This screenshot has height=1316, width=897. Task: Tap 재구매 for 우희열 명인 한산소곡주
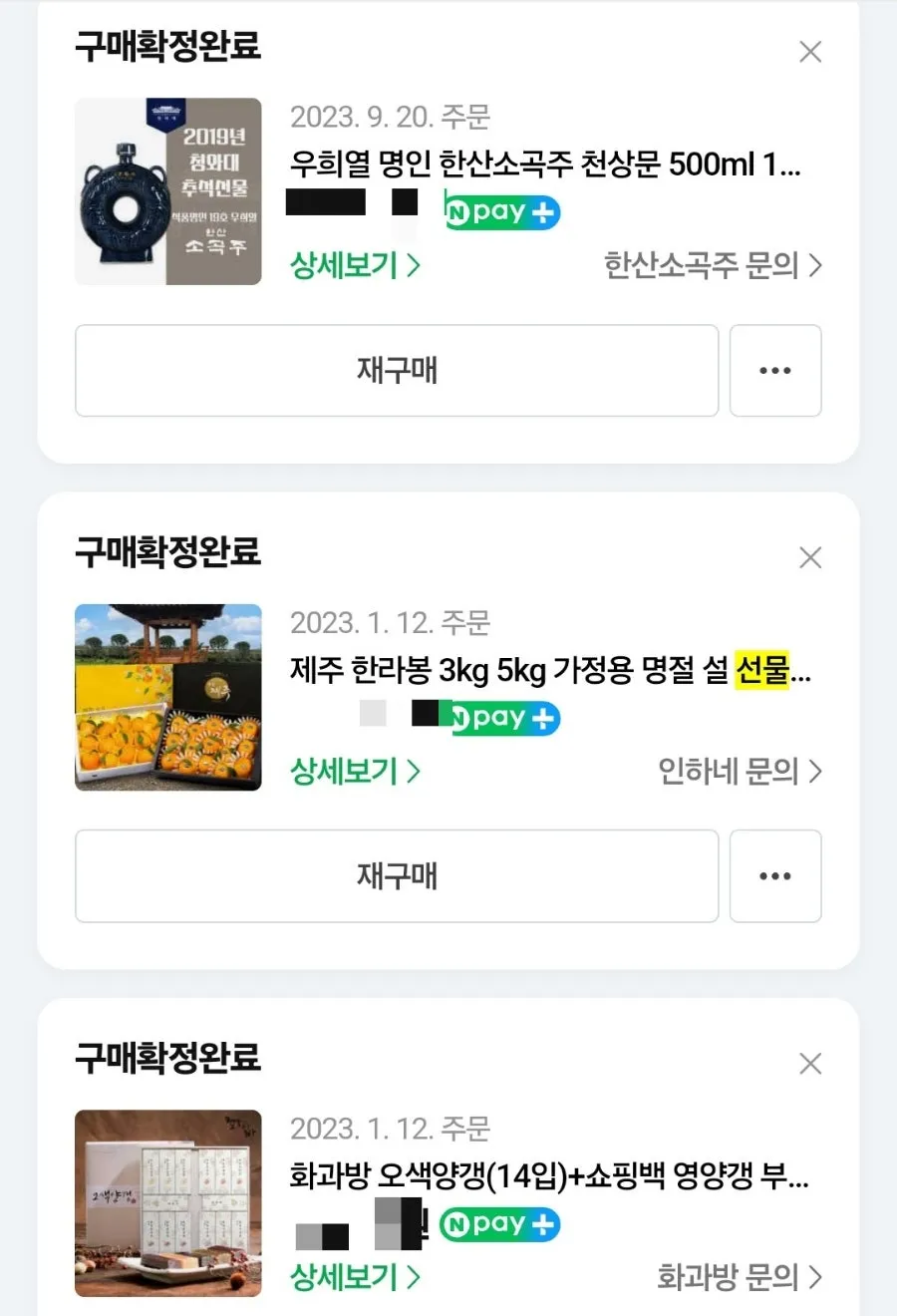[397, 371]
